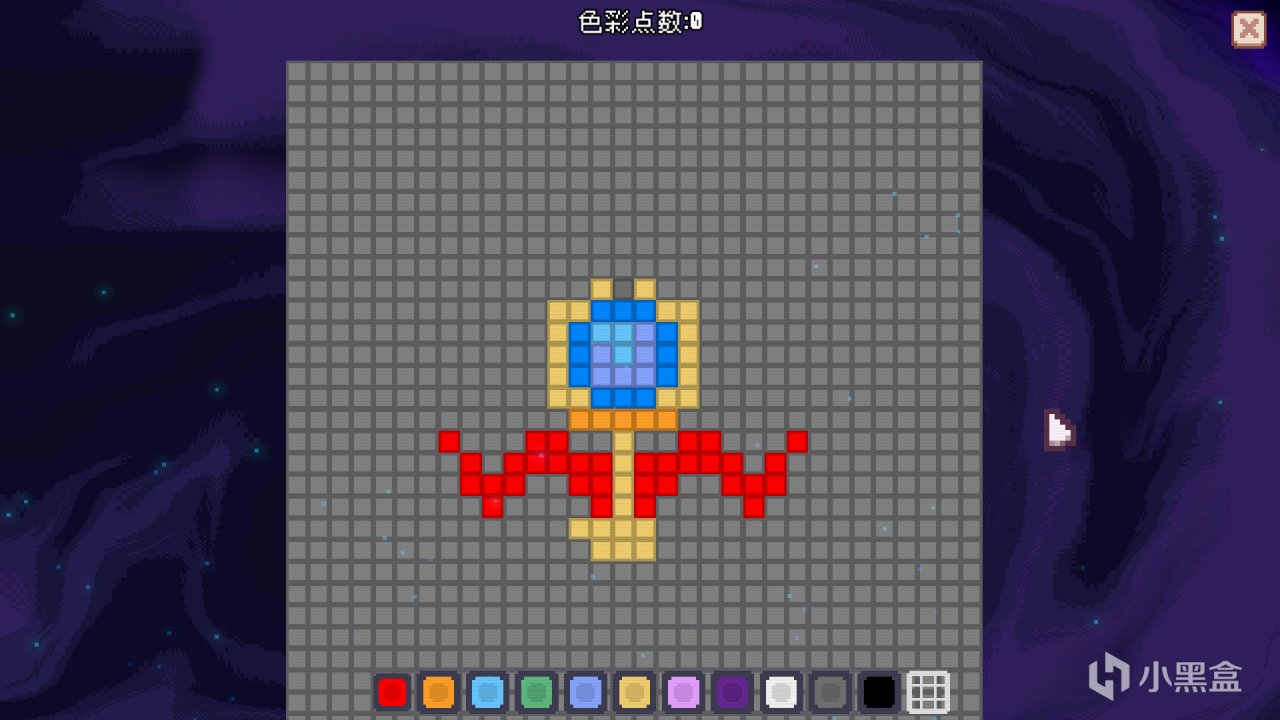Pick the periwinkle blue color swatch

pos(585,692)
